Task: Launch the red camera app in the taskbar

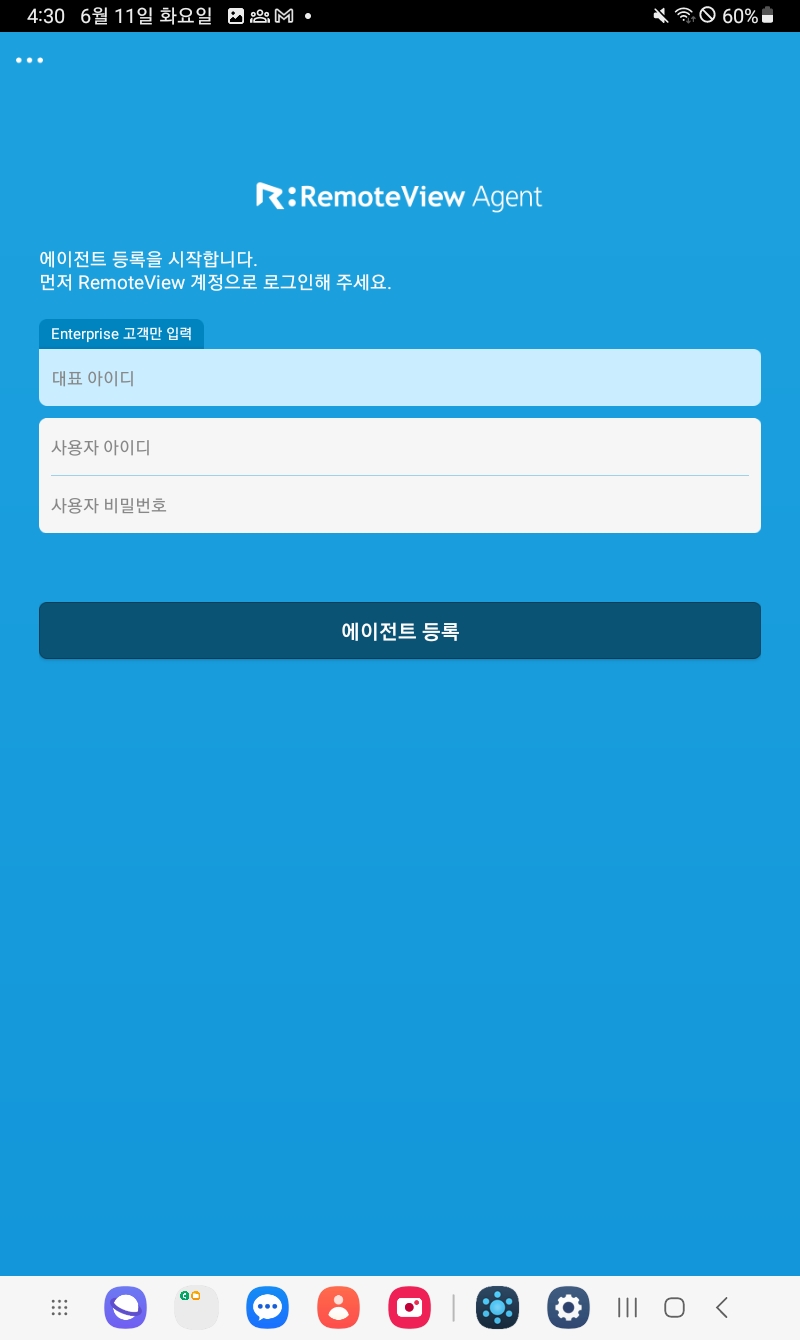Action: coord(409,1307)
